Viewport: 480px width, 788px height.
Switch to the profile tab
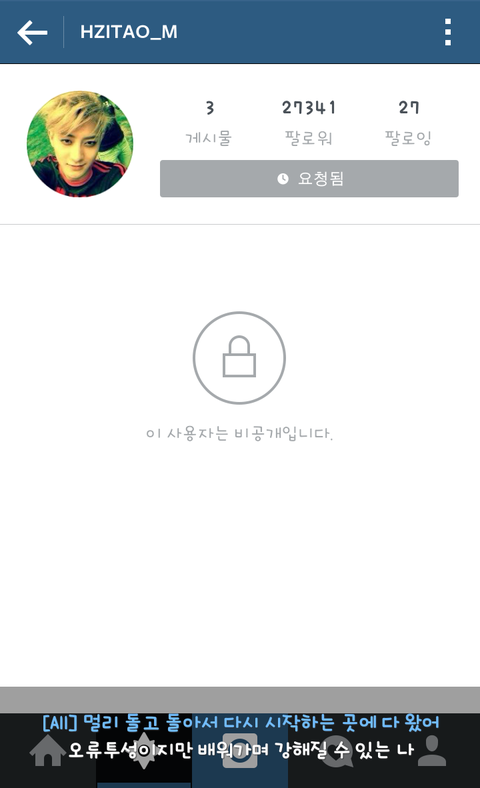432,750
